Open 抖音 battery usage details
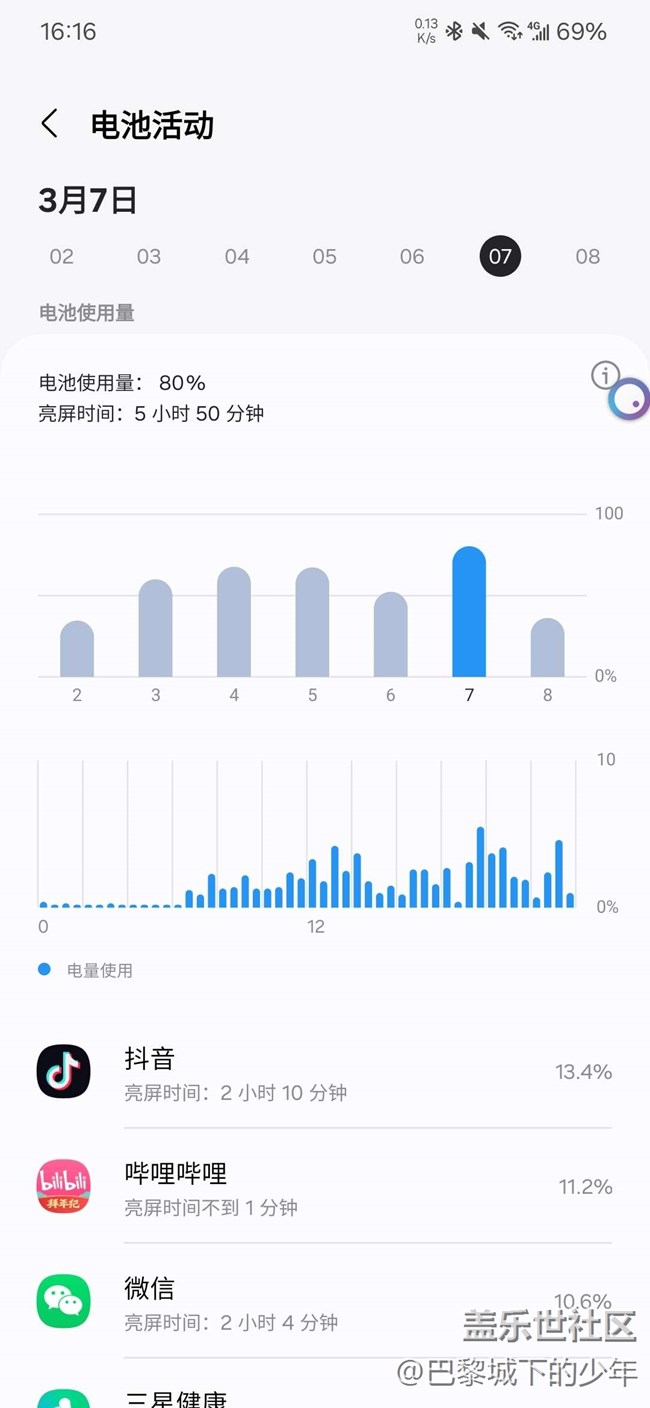The image size is (650, 1408). pyautogui.click(x=325, y=1072)
